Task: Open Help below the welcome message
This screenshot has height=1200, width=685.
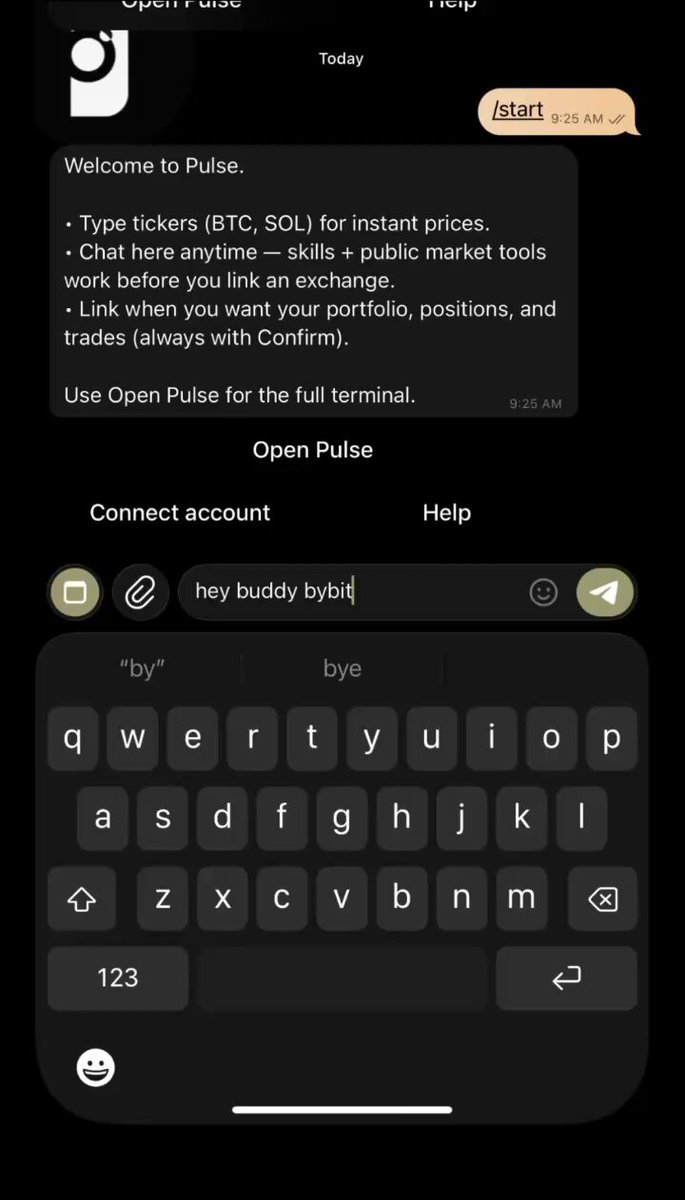Action: [447, 513]
